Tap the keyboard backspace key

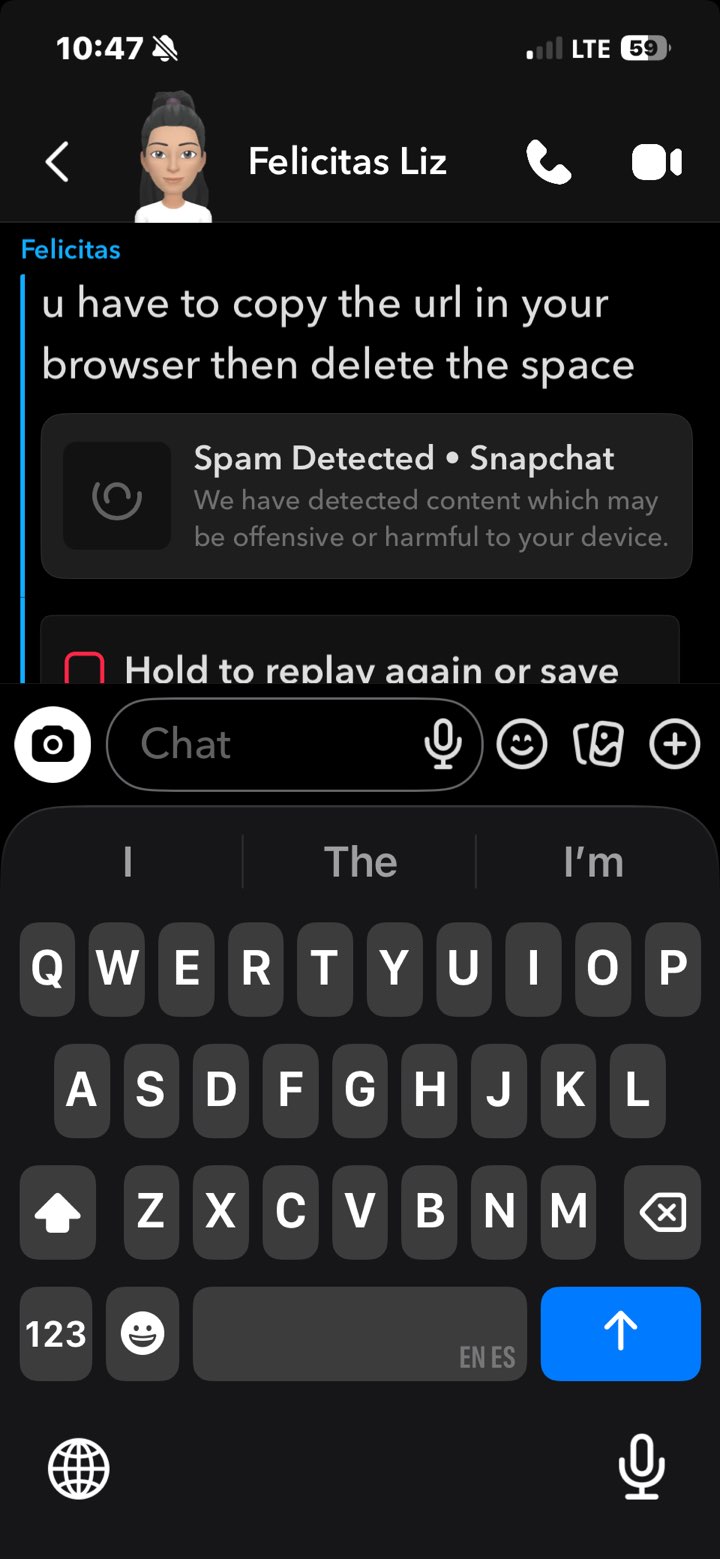(662, 1212)
